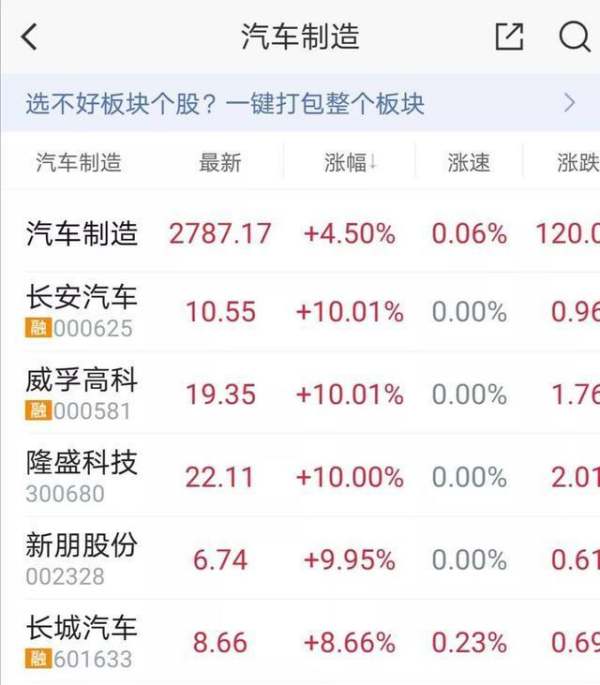Open the search magnifier
The image size is (600, 685).
[x=574, y=38]
